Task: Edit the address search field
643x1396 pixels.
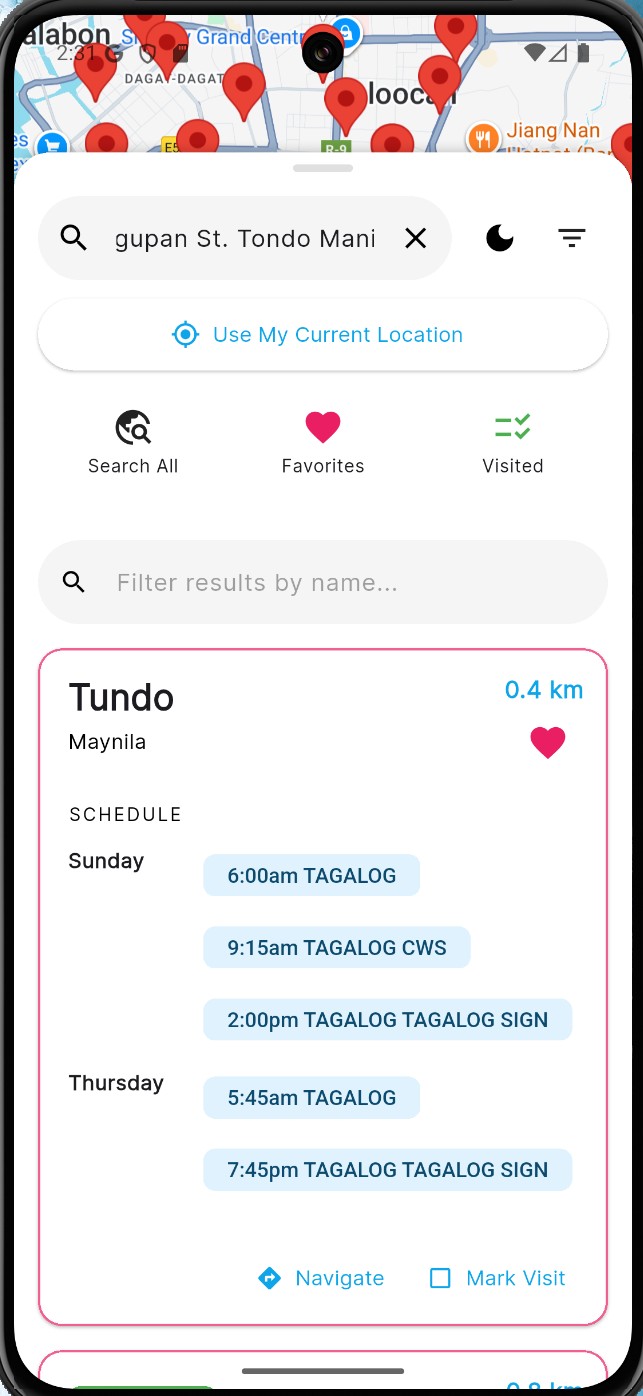Action: (x=245, y=238)
